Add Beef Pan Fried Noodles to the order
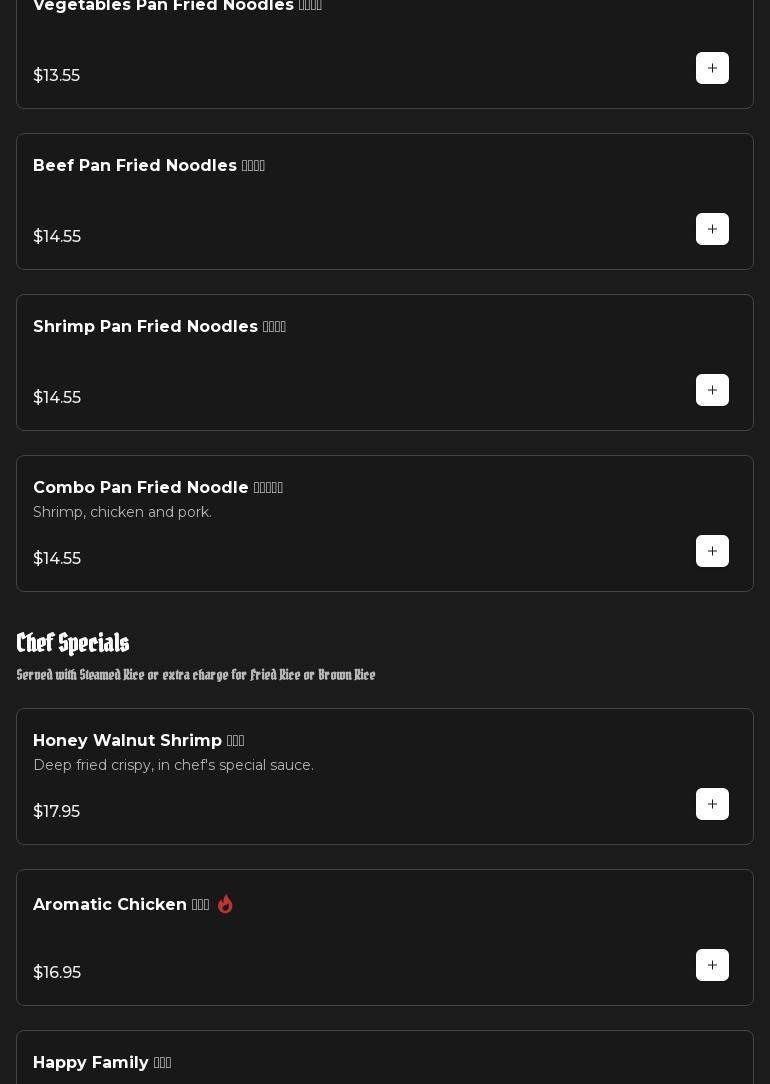Screen dimensions: 770x1084 (712, 229)
